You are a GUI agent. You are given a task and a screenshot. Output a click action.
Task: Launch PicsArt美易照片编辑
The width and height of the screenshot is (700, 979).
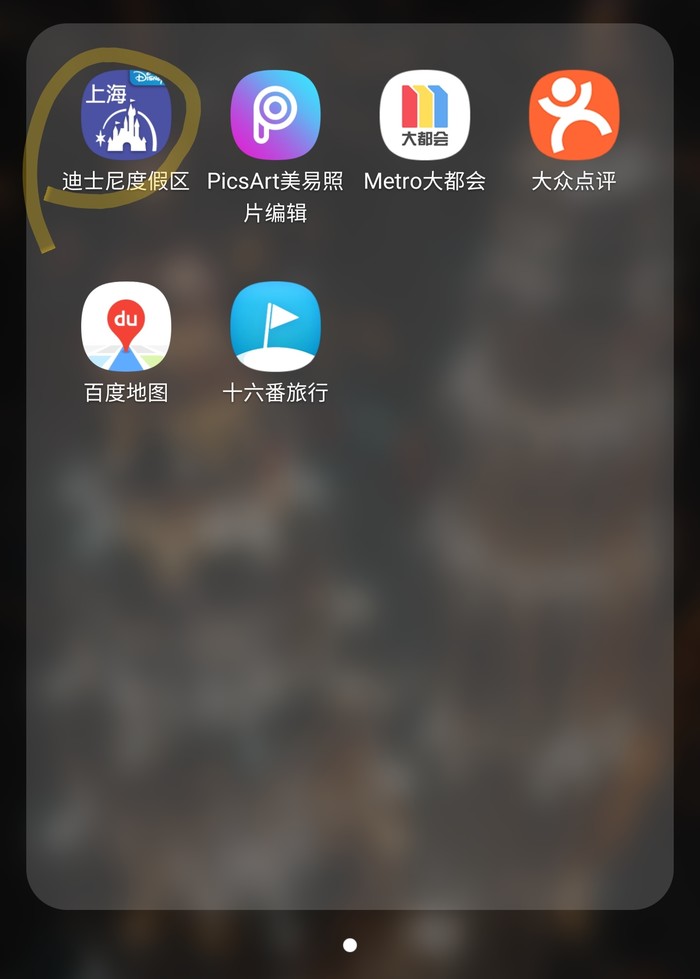[x=275, y=116]
